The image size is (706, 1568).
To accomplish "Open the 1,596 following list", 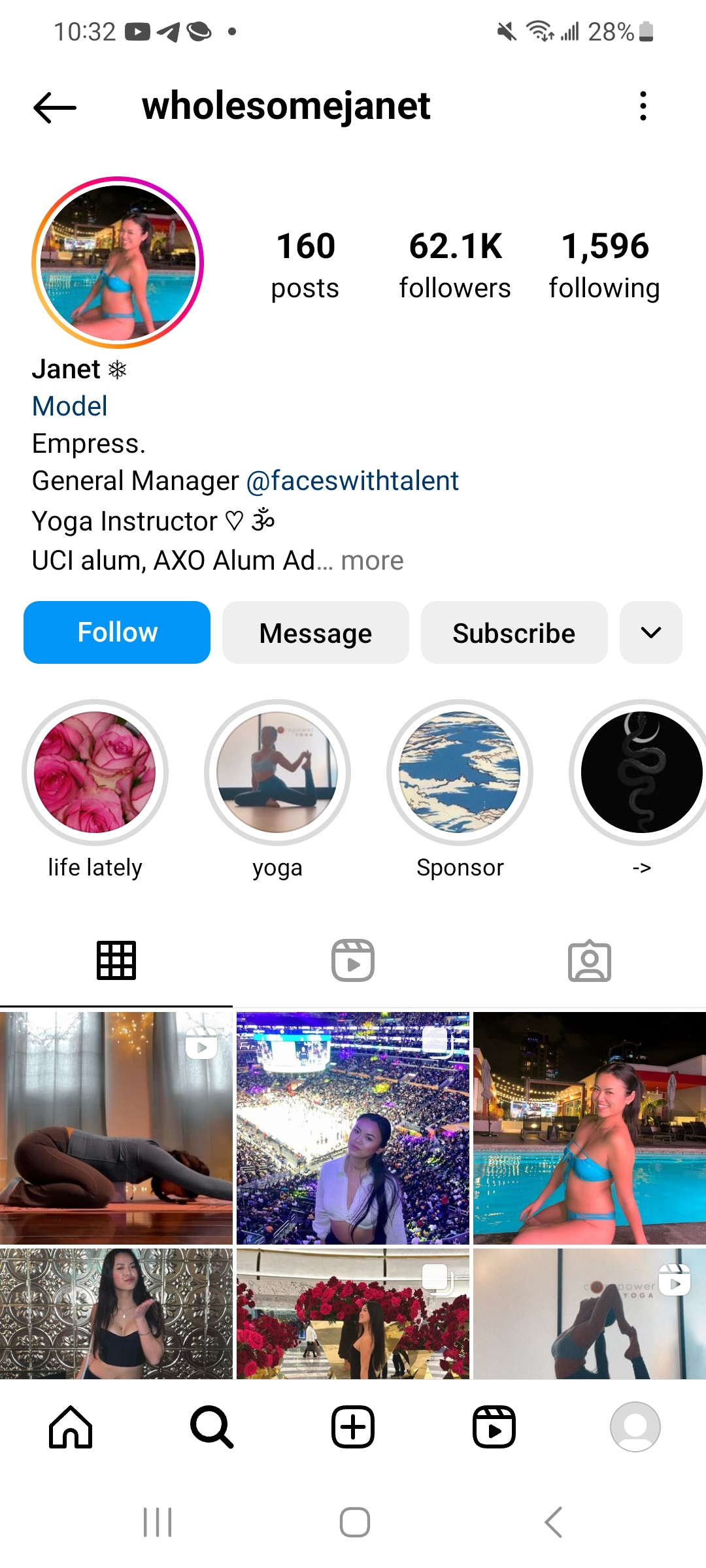I will (x=604, y=265).
